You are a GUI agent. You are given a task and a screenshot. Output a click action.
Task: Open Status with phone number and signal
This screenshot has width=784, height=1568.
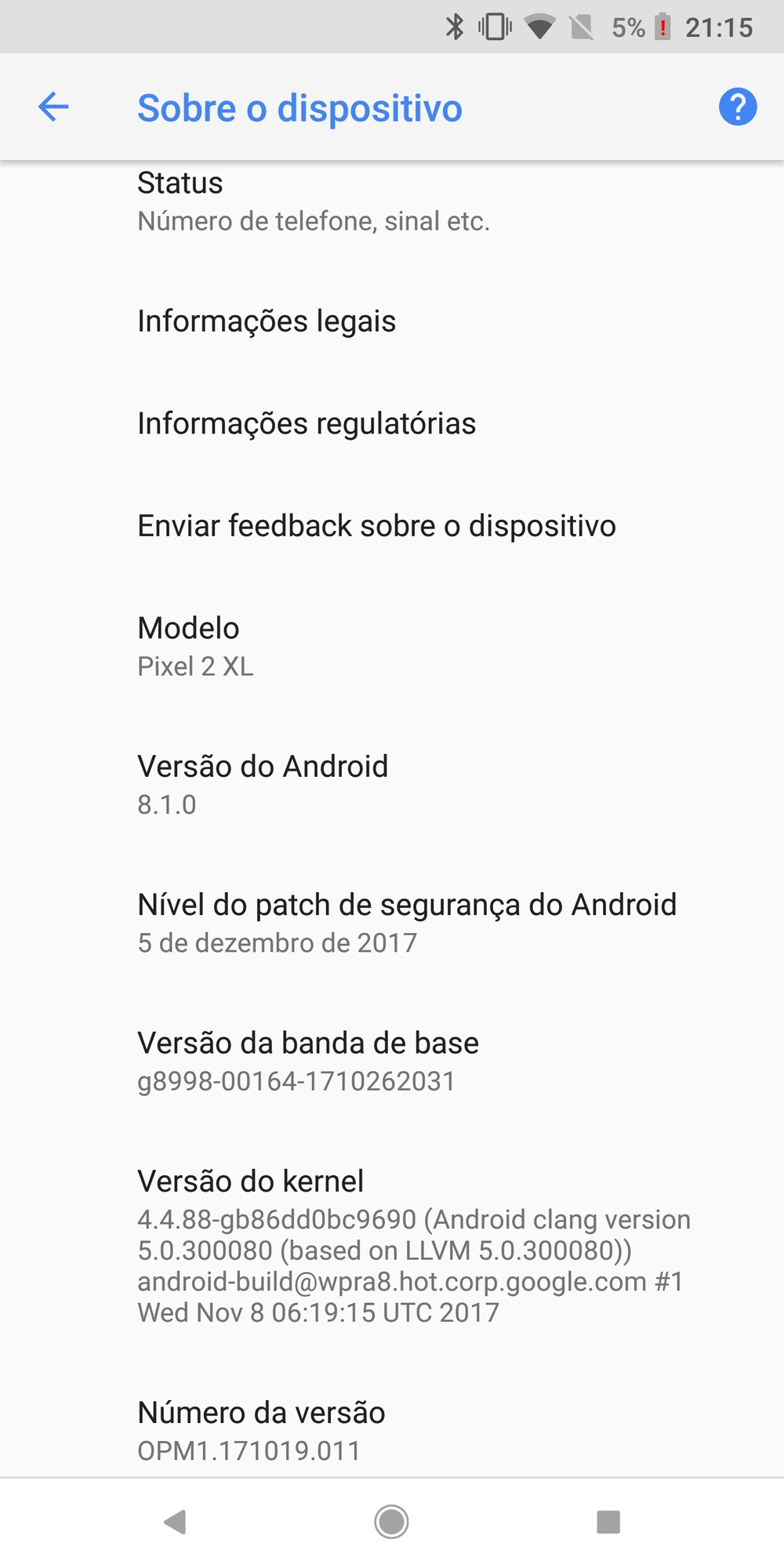(314, 202)
